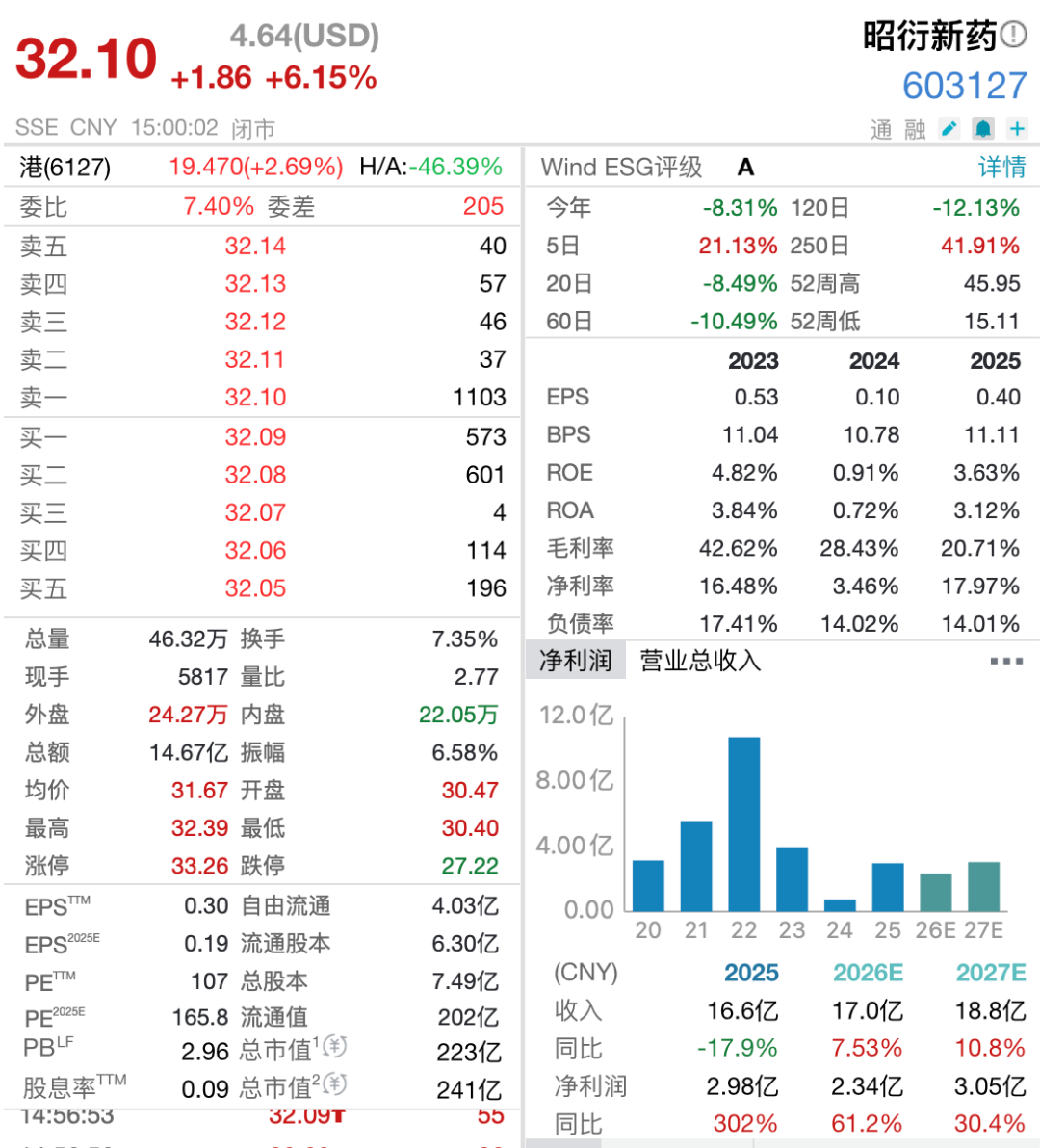
Task: Select the 净利润 chart tab
Action: [575, 661]
